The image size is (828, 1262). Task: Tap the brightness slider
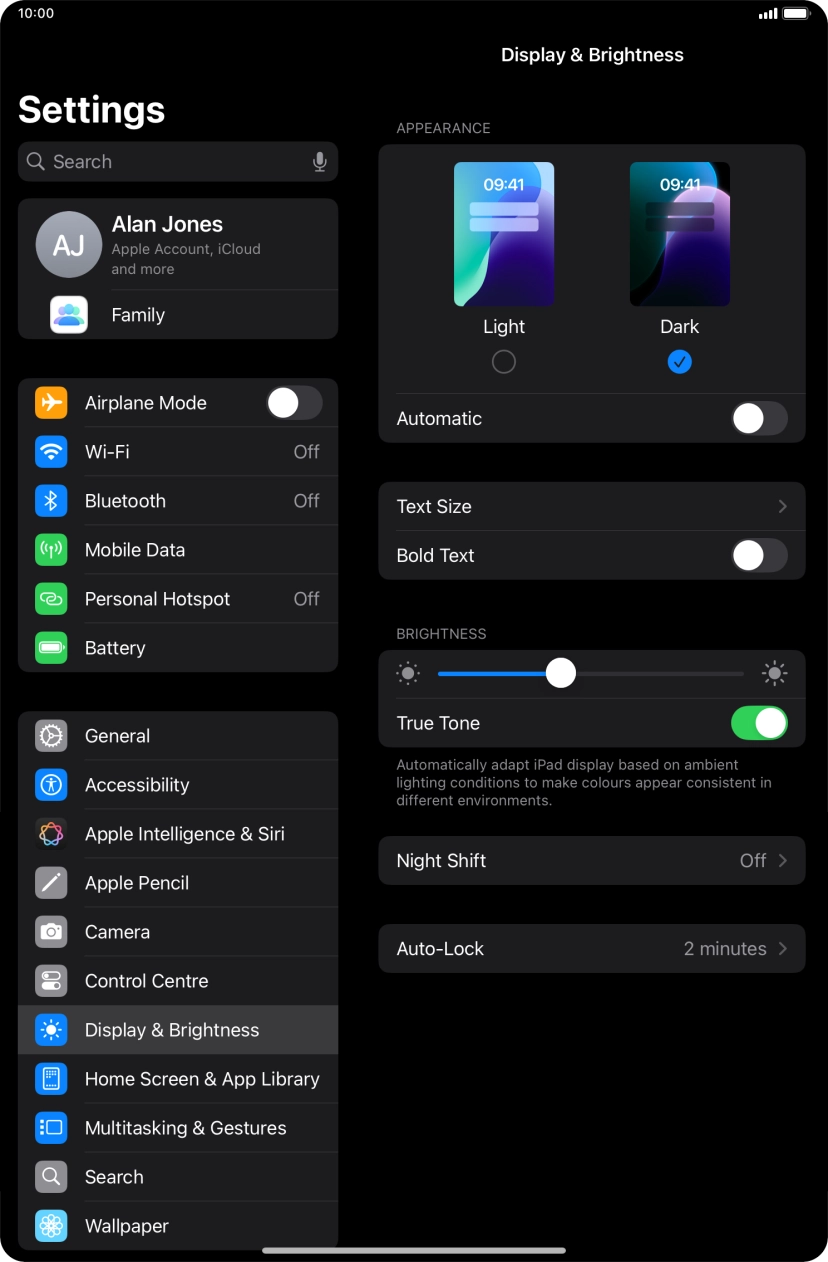(x=590, y=674)
